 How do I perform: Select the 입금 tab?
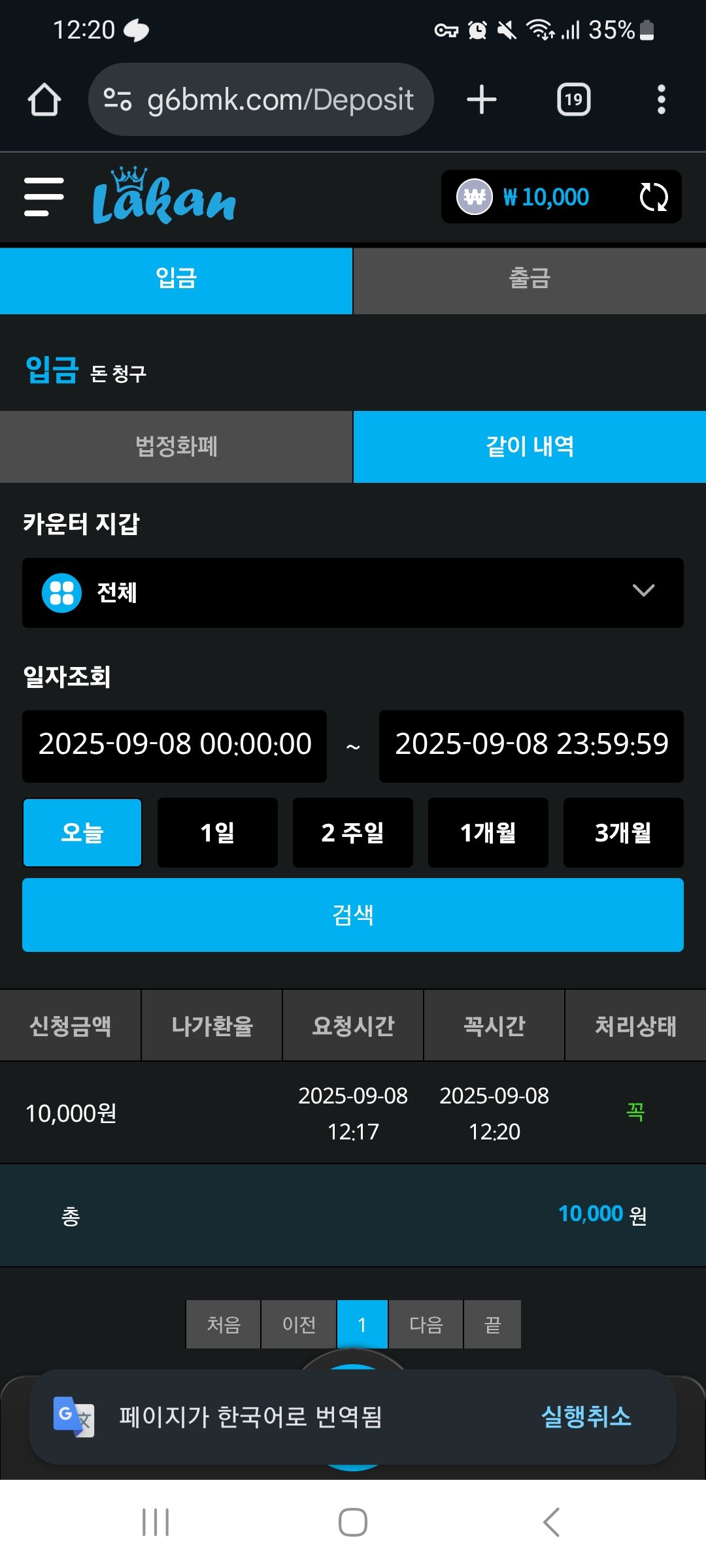(176, 280)
